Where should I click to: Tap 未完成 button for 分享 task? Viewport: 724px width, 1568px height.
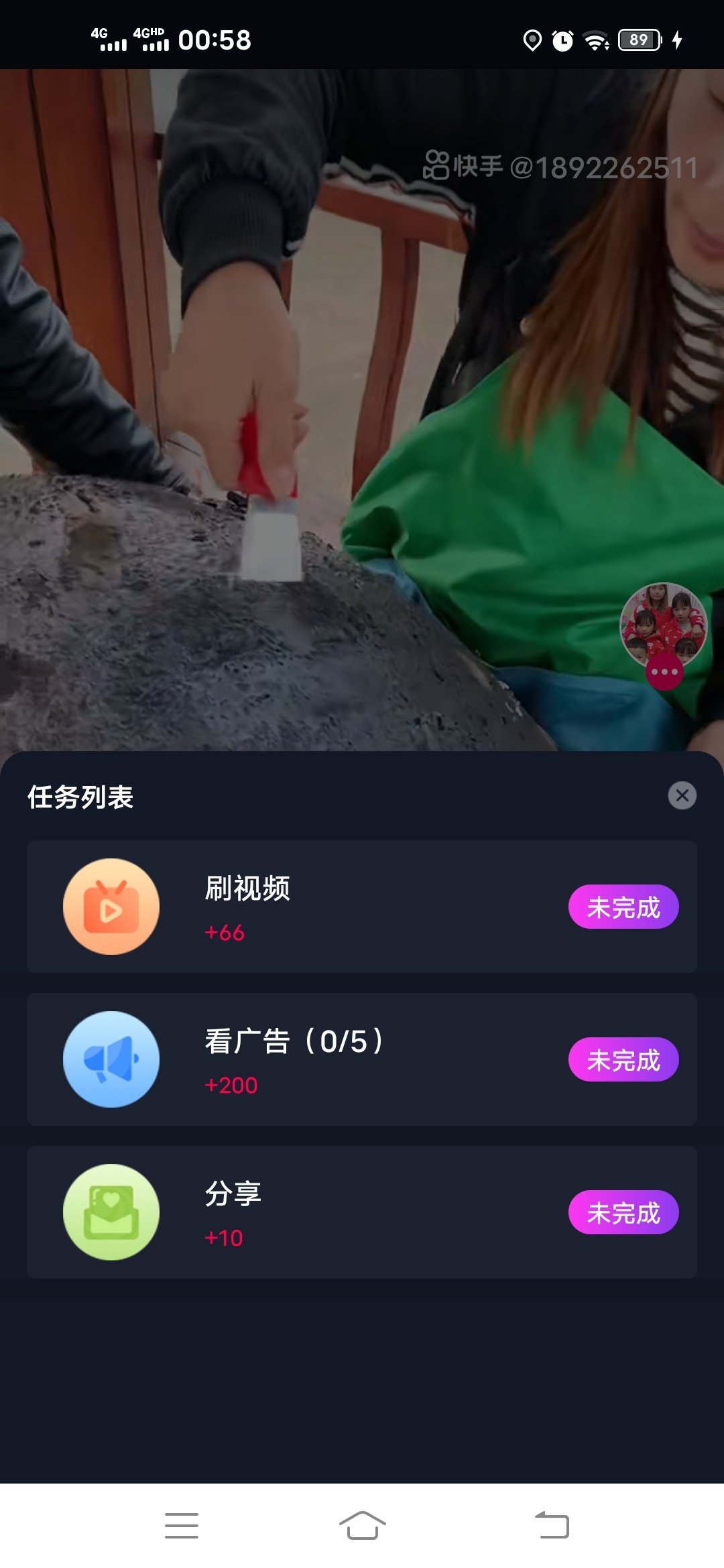point(623,1212)
